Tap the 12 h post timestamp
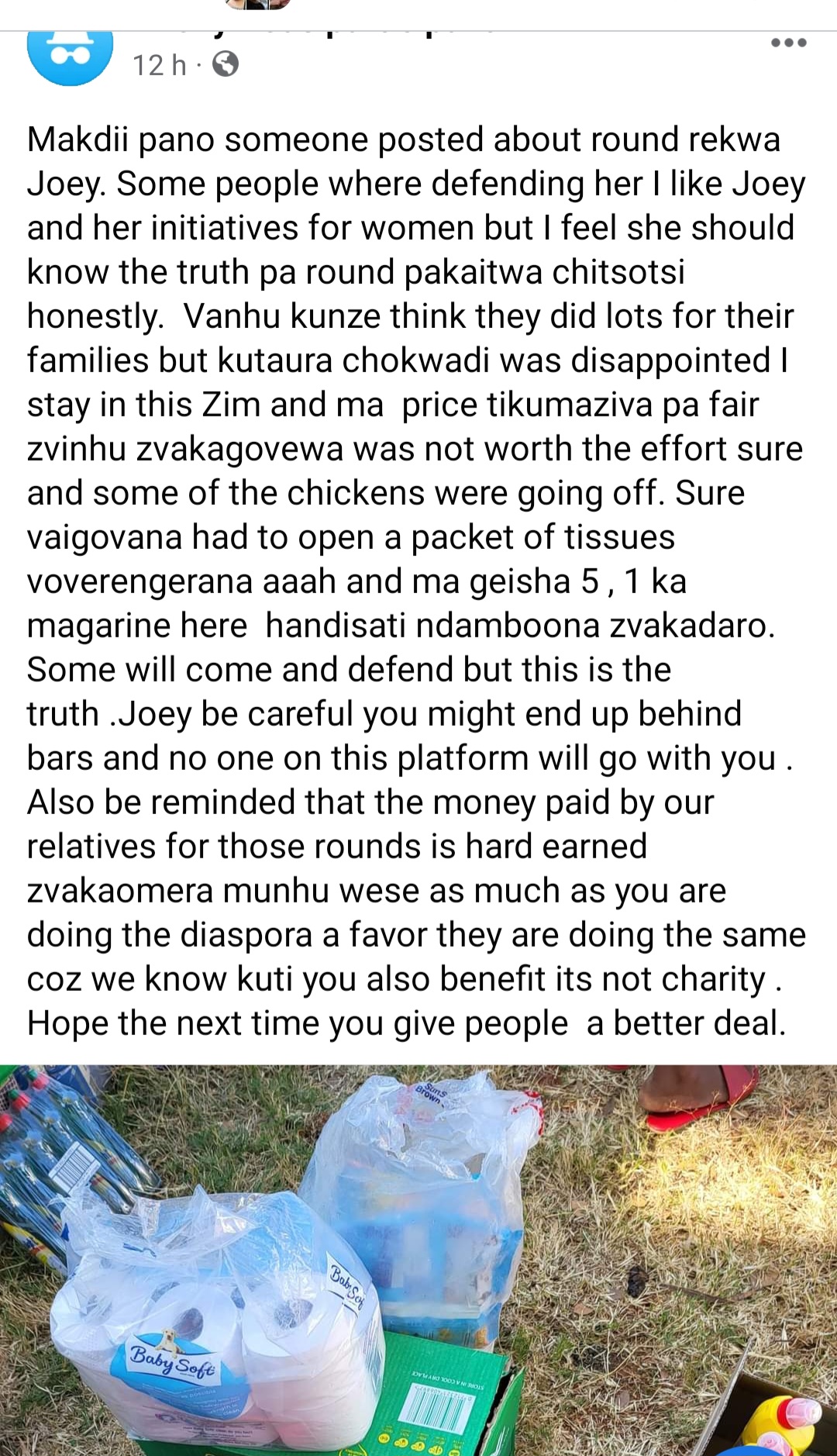Screen dimensions: 837x1456 (x=159, y=65)
